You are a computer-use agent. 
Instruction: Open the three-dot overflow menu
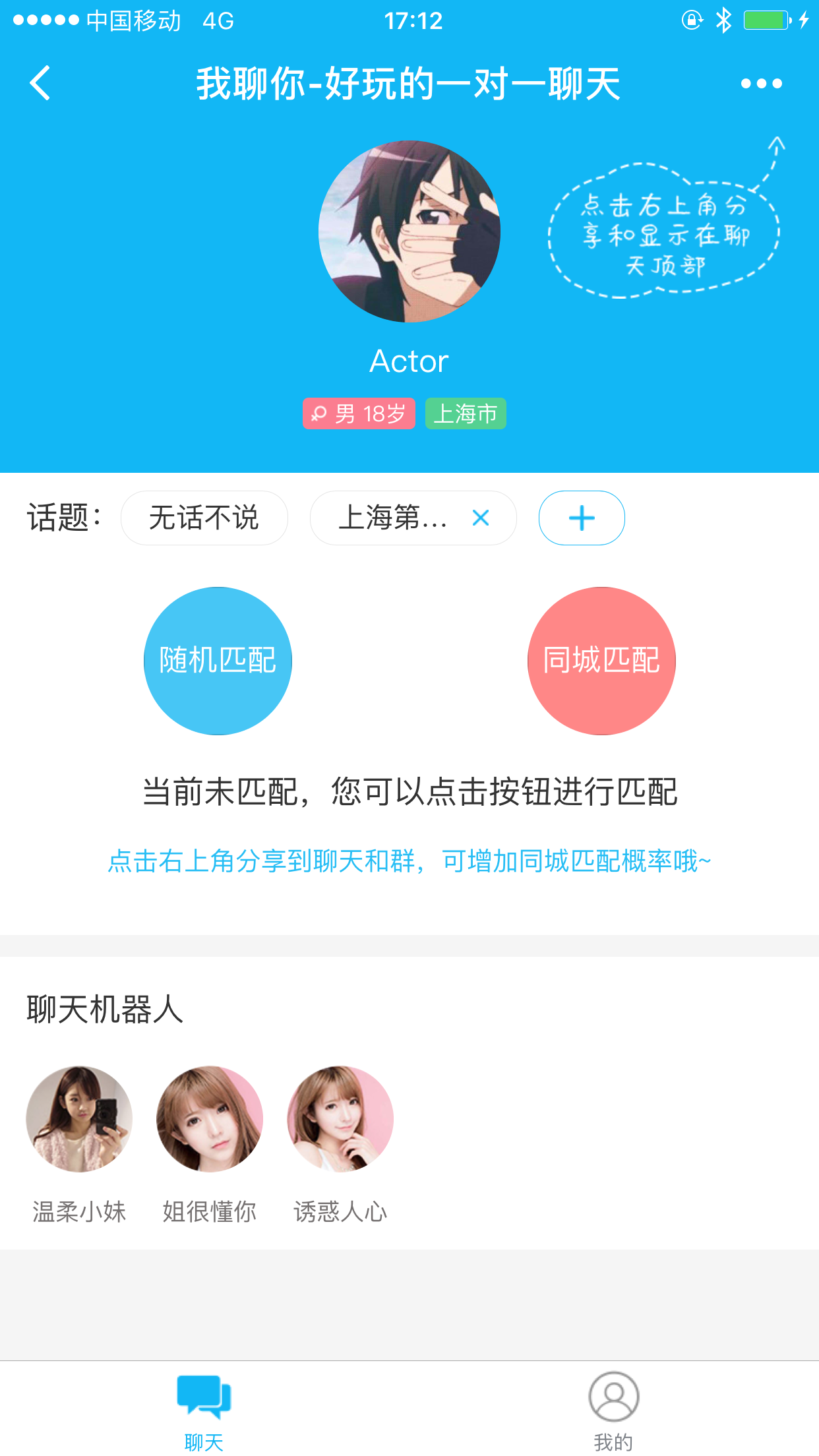(x=761, y=84)
